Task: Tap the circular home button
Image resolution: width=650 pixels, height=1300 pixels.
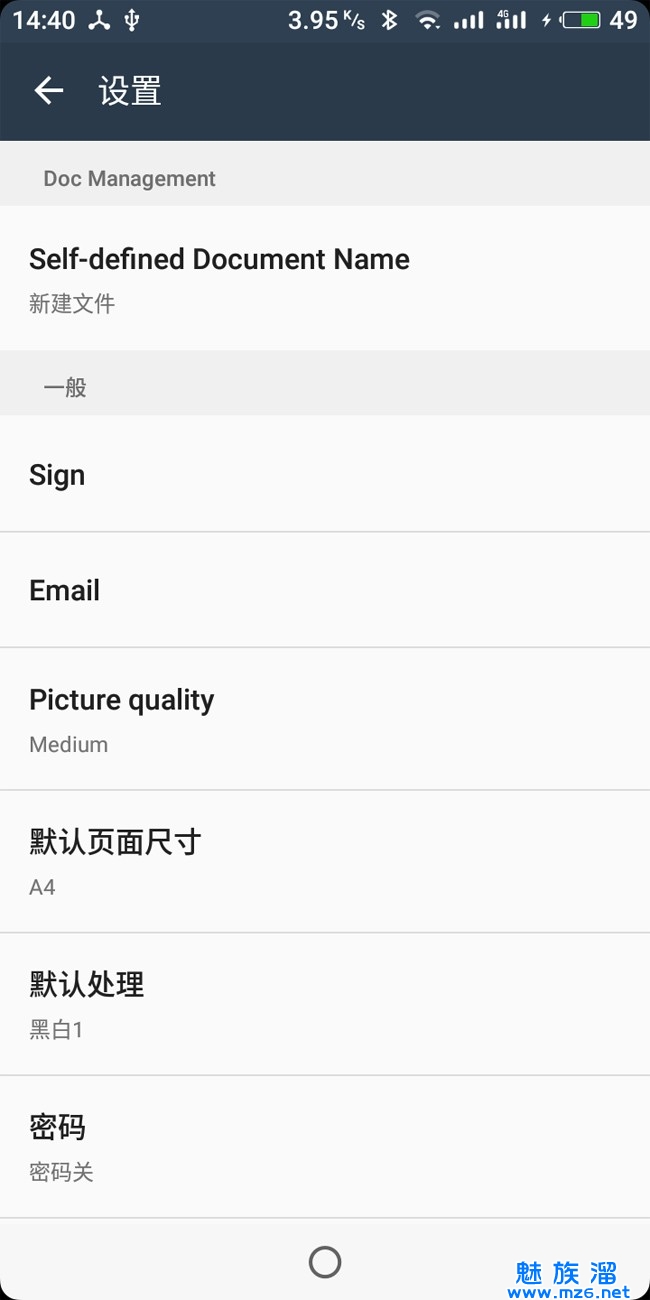Action: click(325, 1262)
